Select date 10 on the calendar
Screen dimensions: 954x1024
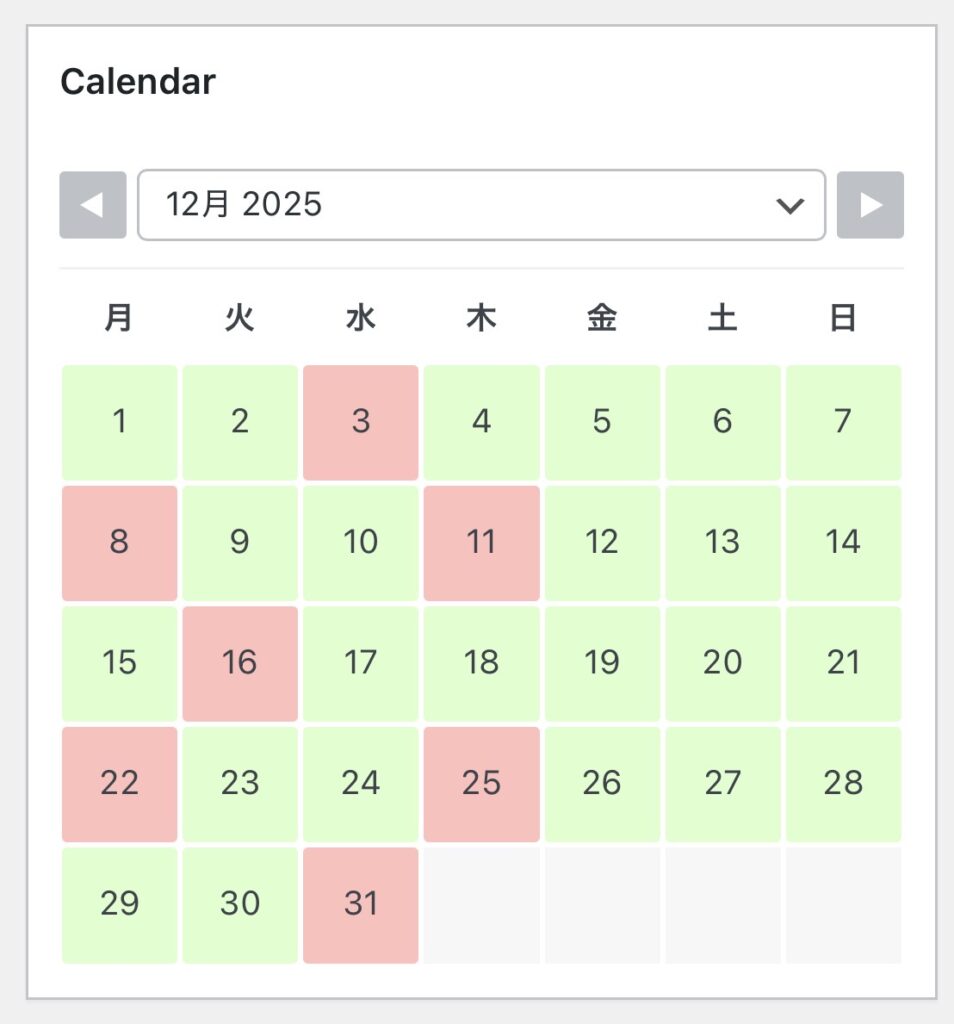point(361,543)
